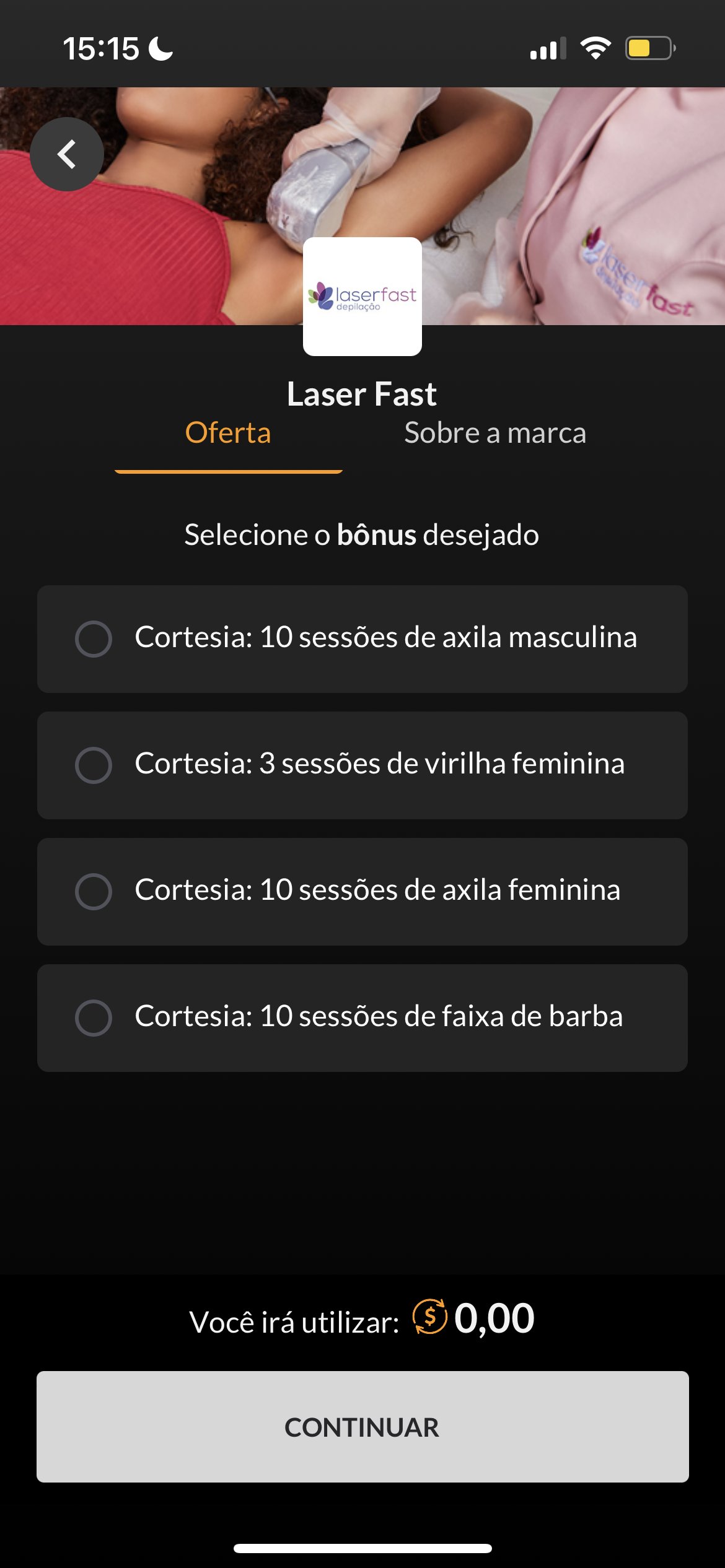The image size is (725, 1568).
Task: Open the Oferta tab
Action: coord(228,432)
